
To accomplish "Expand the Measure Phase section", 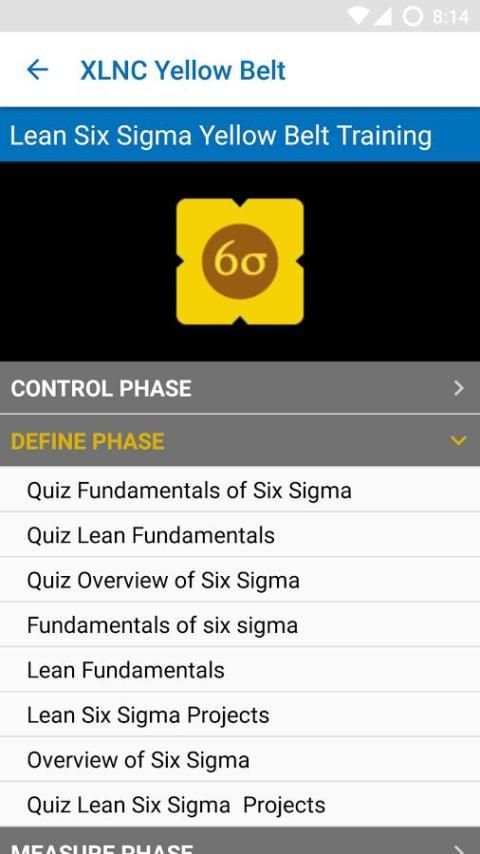I will click(x=240, y=841).
